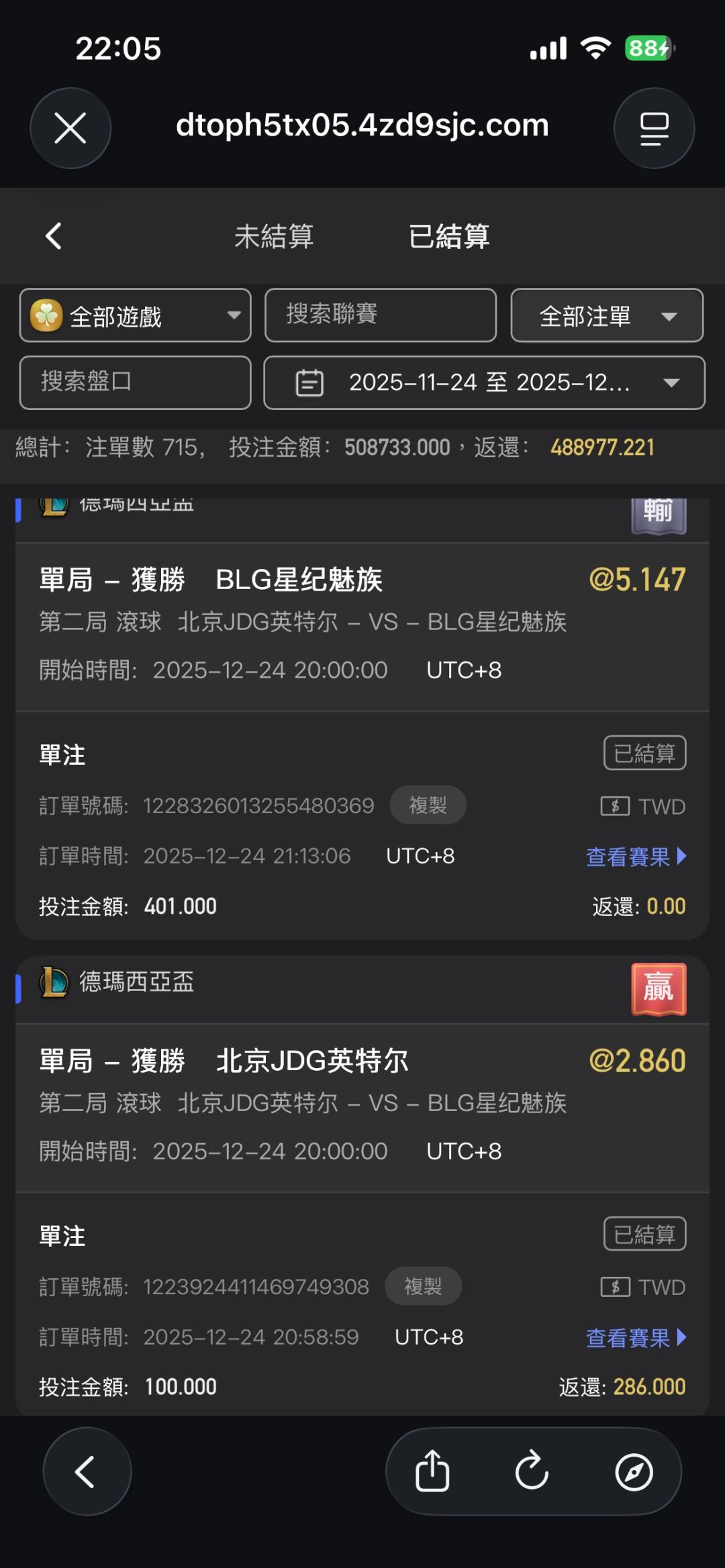Open the browser page menu icon
The height and width of the screenshot is (1568, 725).
point(654,128)
